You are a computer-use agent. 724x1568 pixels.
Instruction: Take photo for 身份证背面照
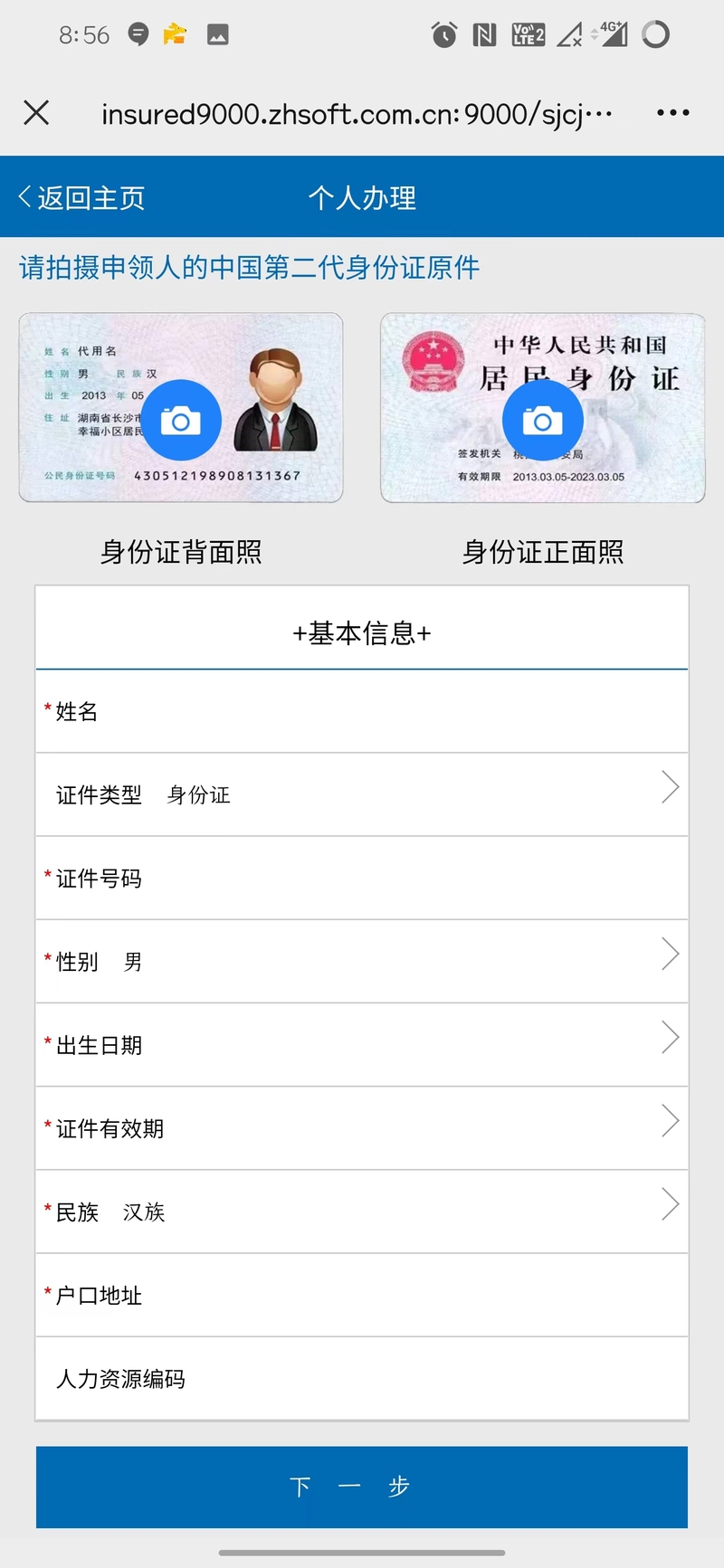coord(181,420)
